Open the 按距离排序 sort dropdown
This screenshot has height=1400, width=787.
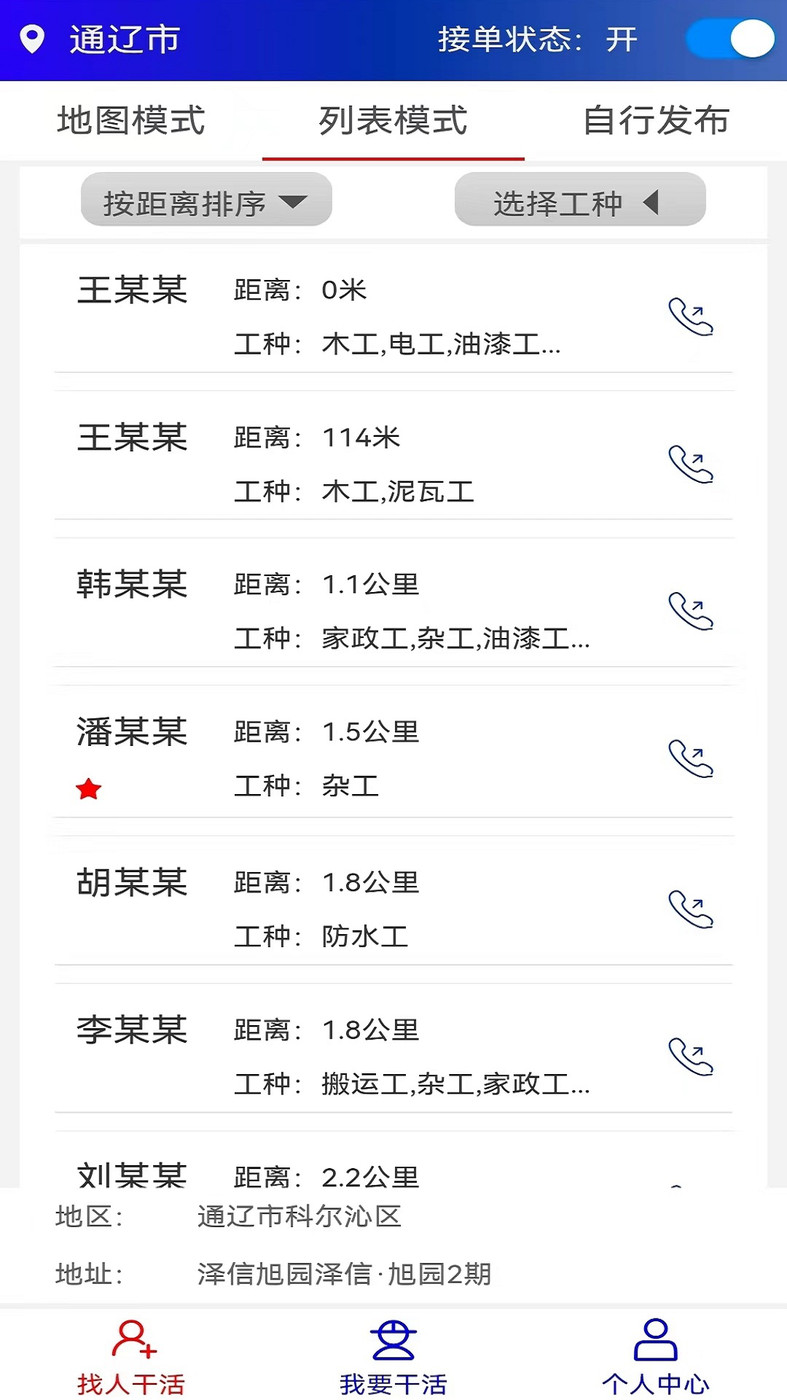pos(205,199)
